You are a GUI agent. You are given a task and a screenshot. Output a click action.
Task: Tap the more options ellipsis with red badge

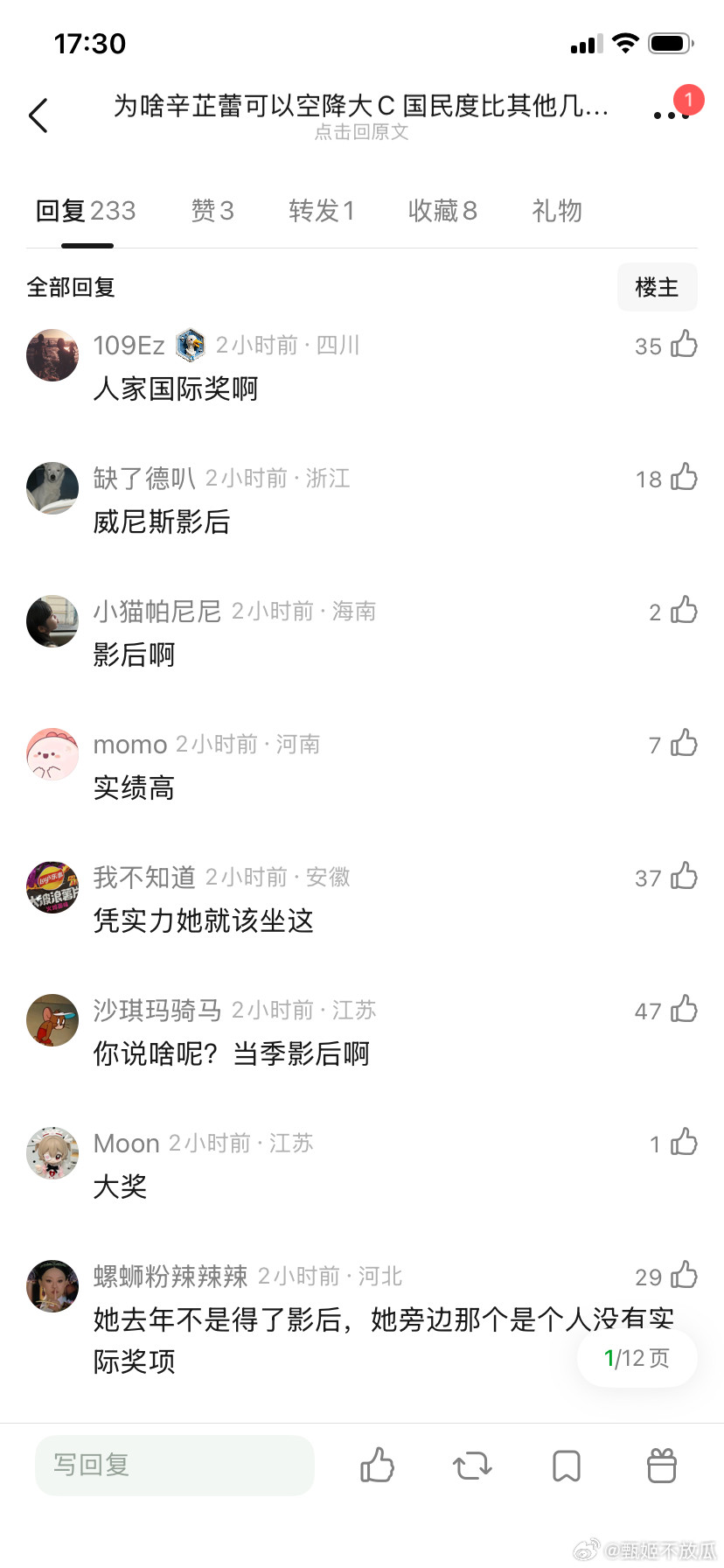click(x=672, y=114)
